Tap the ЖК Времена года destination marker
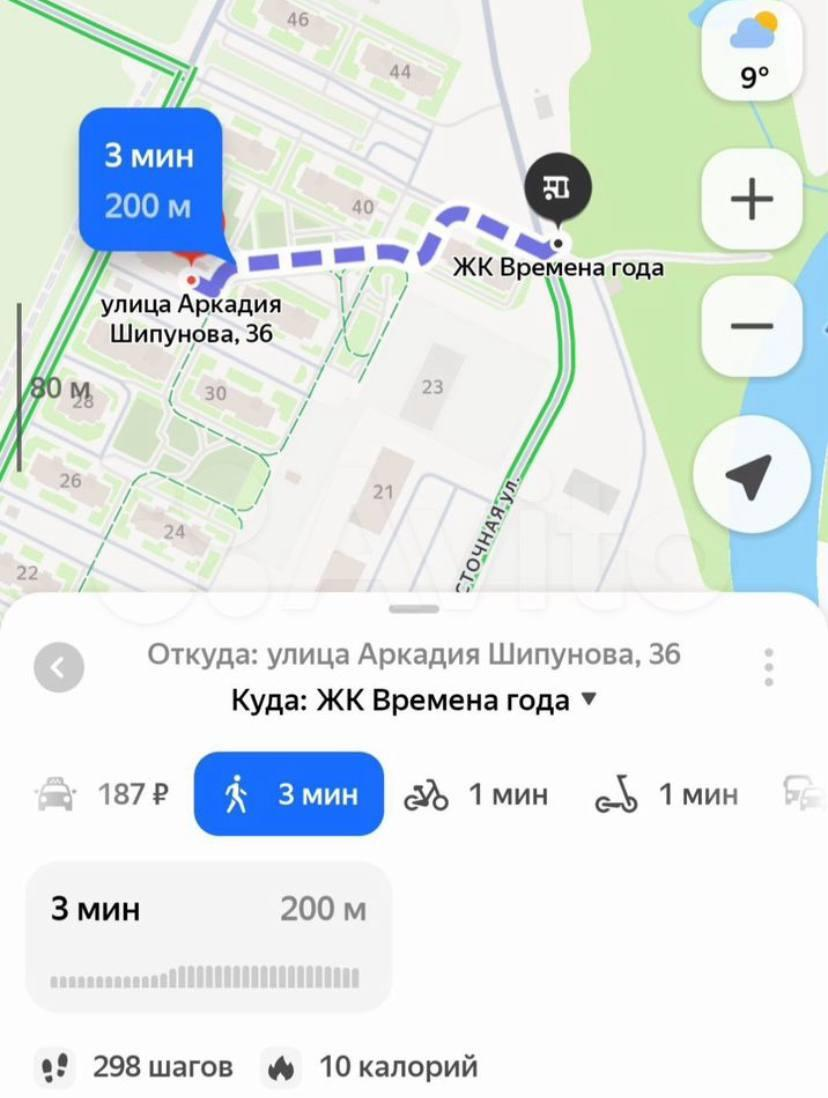 [557, 189]
